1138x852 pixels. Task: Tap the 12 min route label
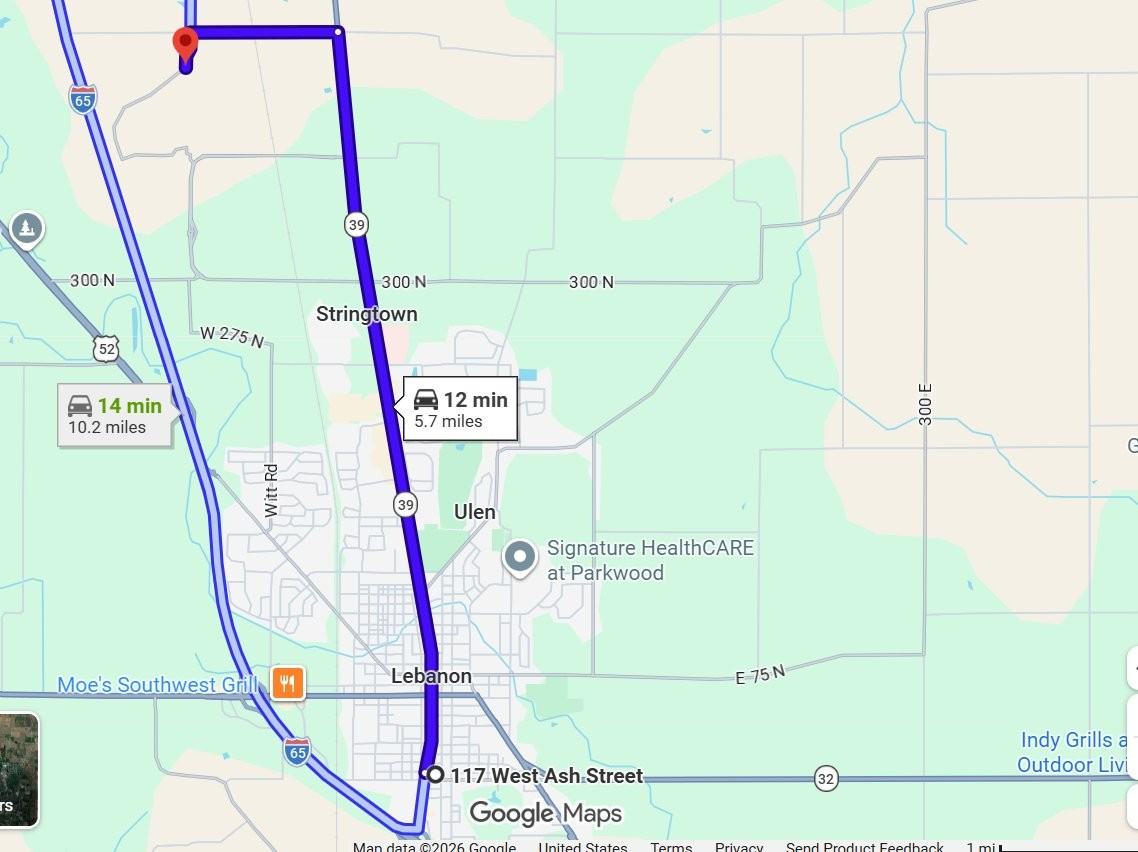click(x=461, y=409)
